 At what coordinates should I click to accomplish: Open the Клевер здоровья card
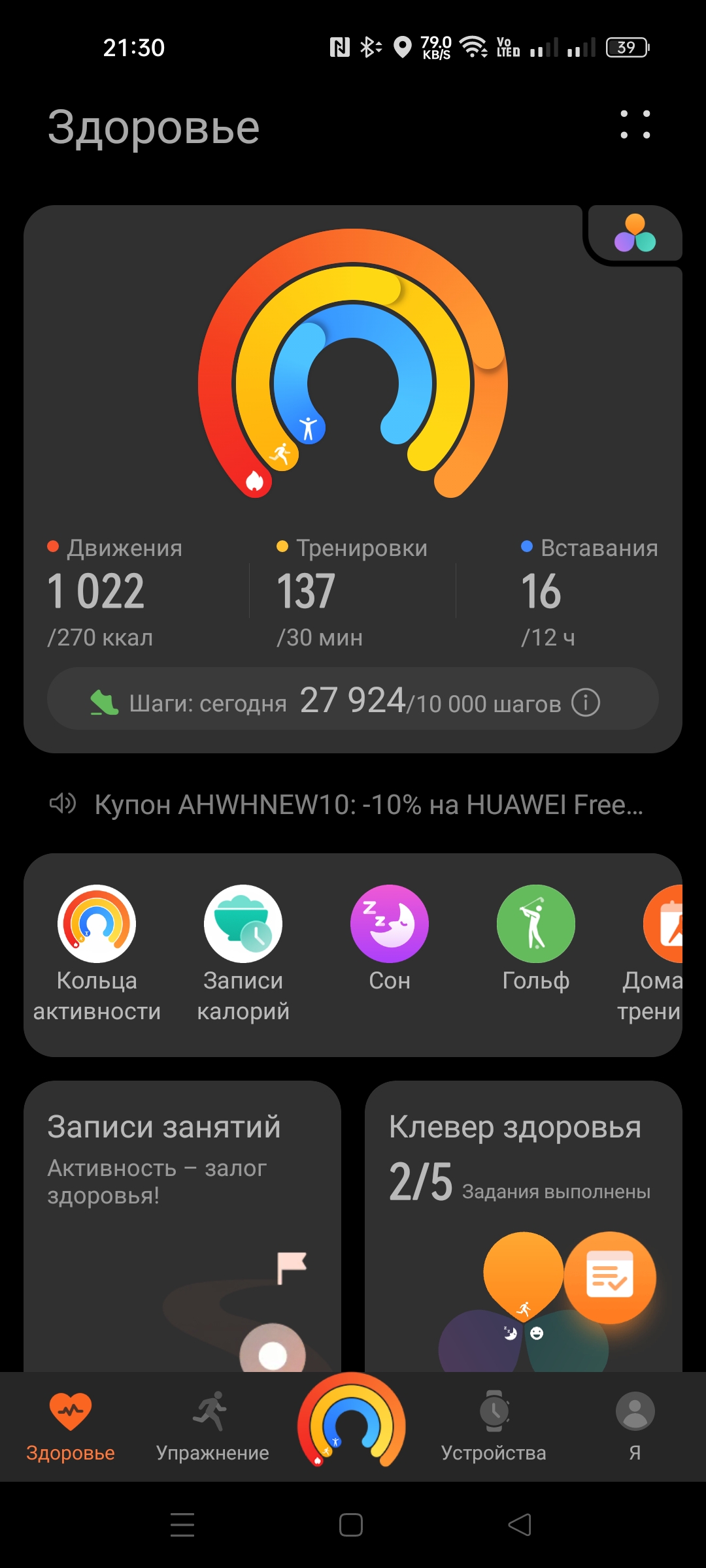pyautogui.click(x=524, y=1226)
